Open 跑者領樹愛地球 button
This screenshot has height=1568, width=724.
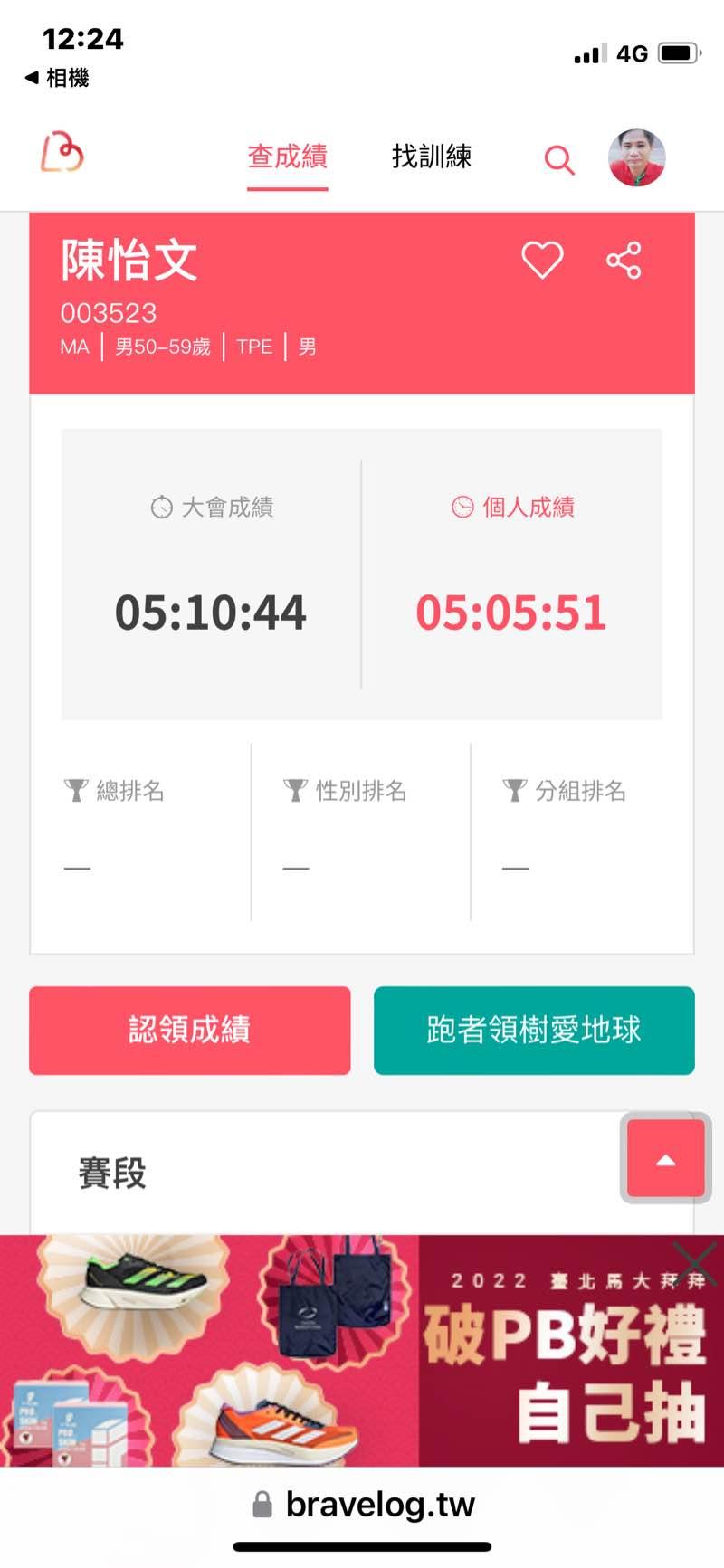click(534, 1030)
